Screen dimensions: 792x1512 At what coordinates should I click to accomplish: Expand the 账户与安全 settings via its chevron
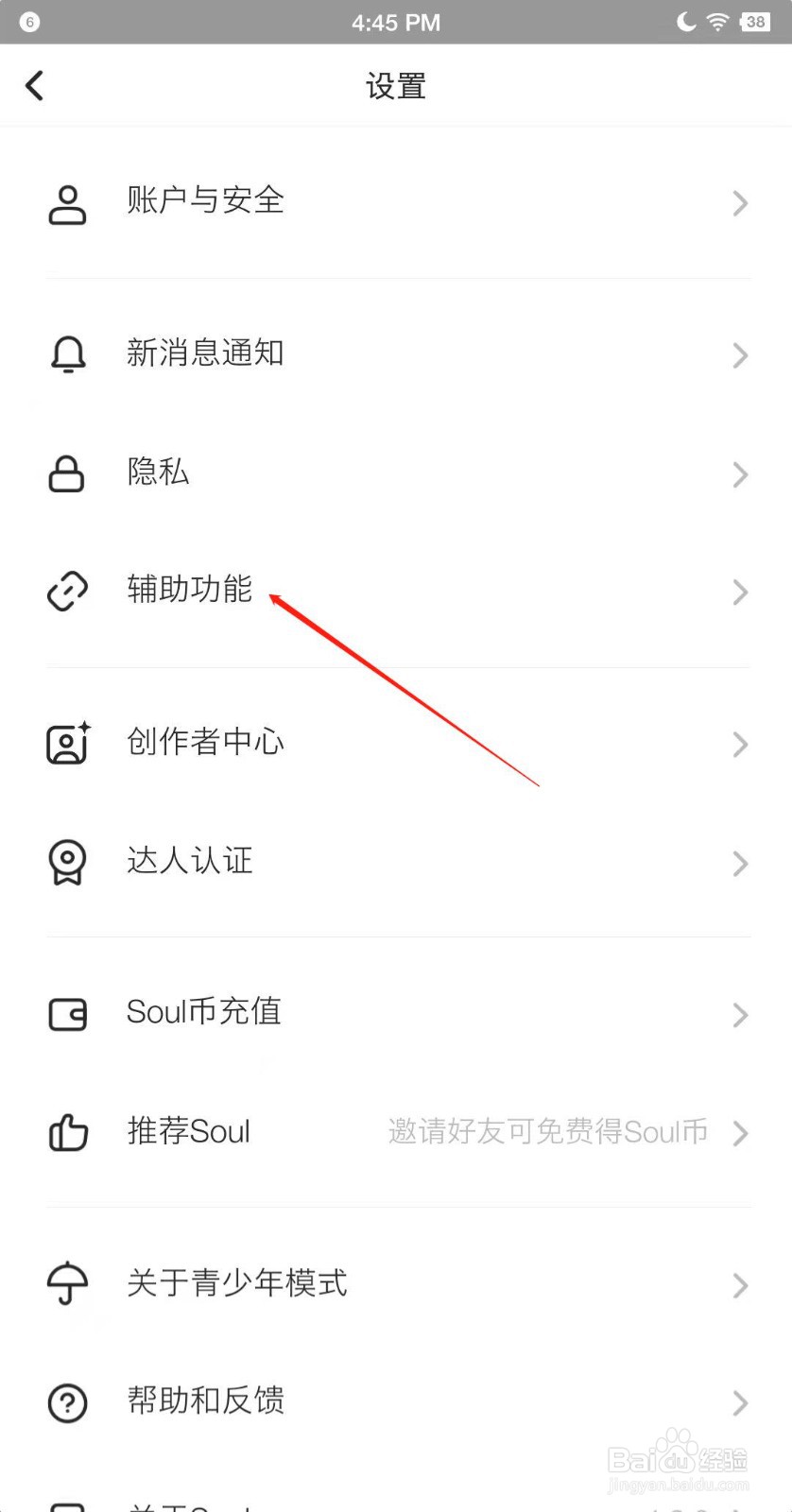tap(741, 204)
